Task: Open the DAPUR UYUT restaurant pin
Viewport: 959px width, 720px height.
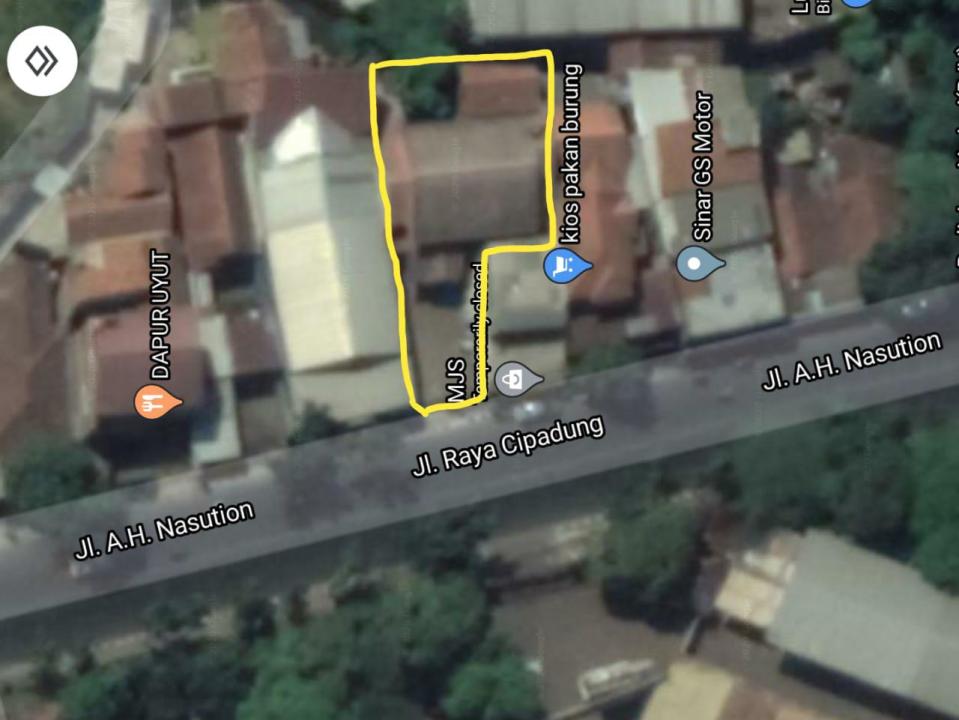Action: [157, 403]
